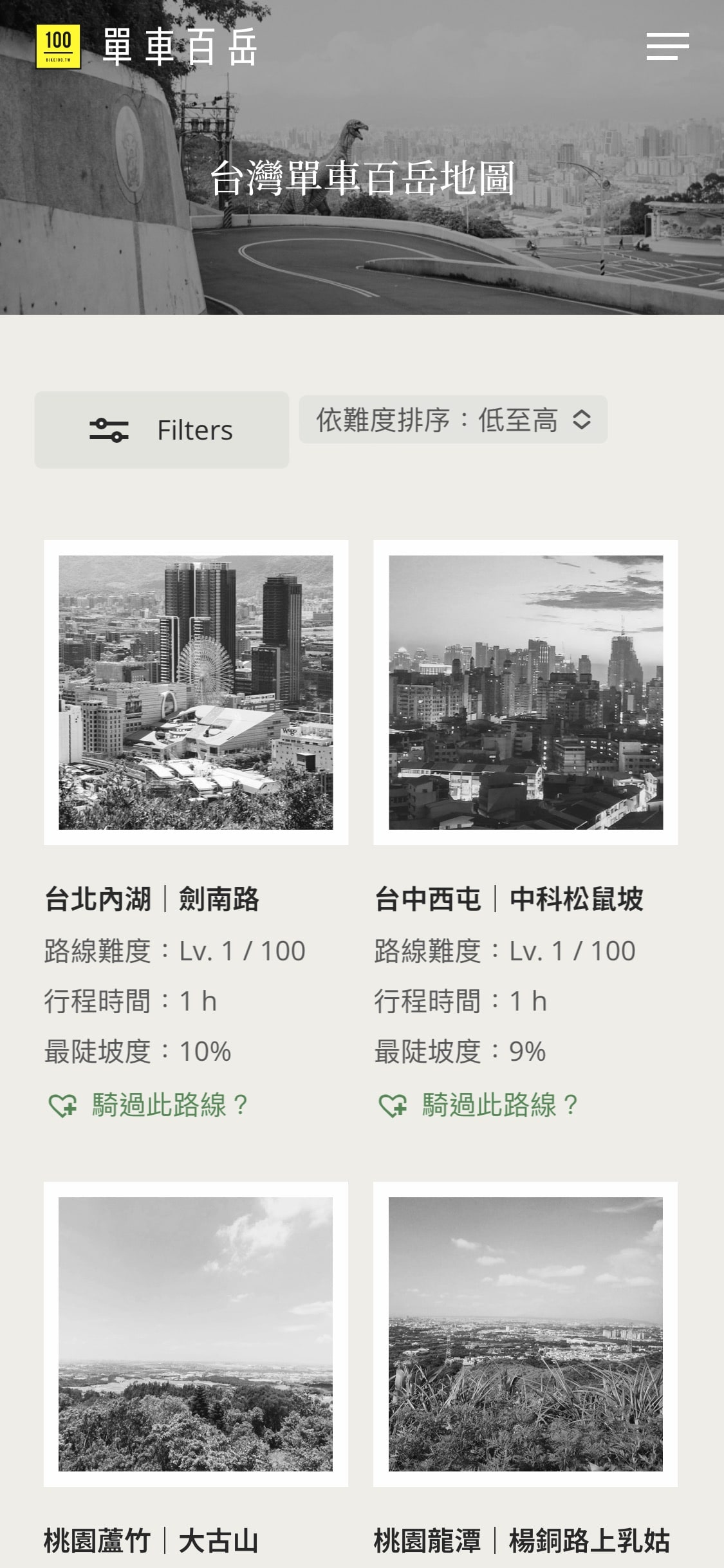Mark 劍南路 route as ridden
The width and height of the screenshot is (724, 1568).
click(x=149, y=1105)
